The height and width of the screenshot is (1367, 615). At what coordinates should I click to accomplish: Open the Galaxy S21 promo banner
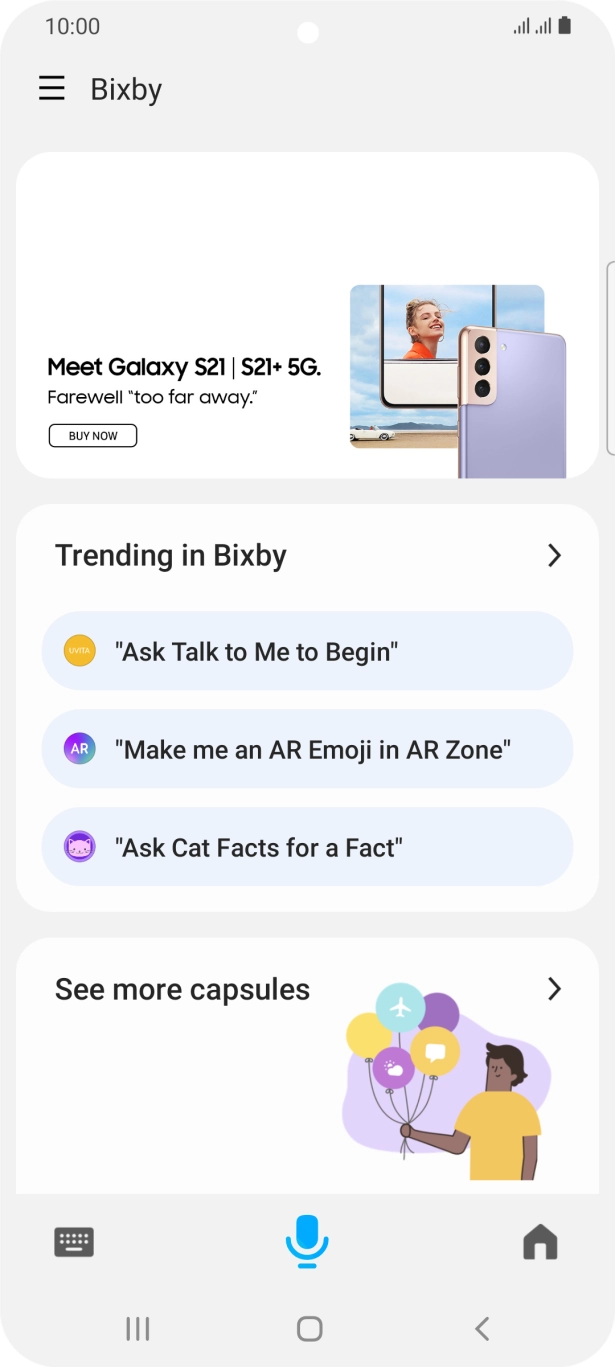click(x=306, y=317)
